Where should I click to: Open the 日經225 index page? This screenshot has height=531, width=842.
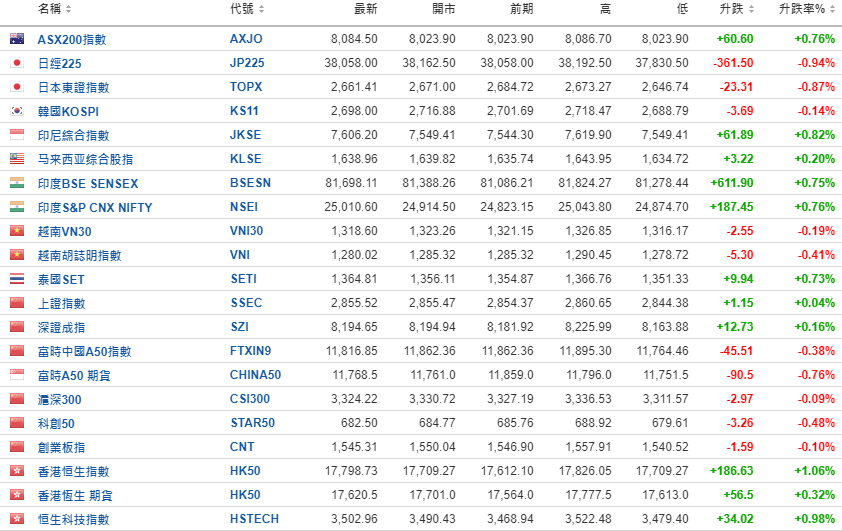pyautogui.click(x=59, y=63)
